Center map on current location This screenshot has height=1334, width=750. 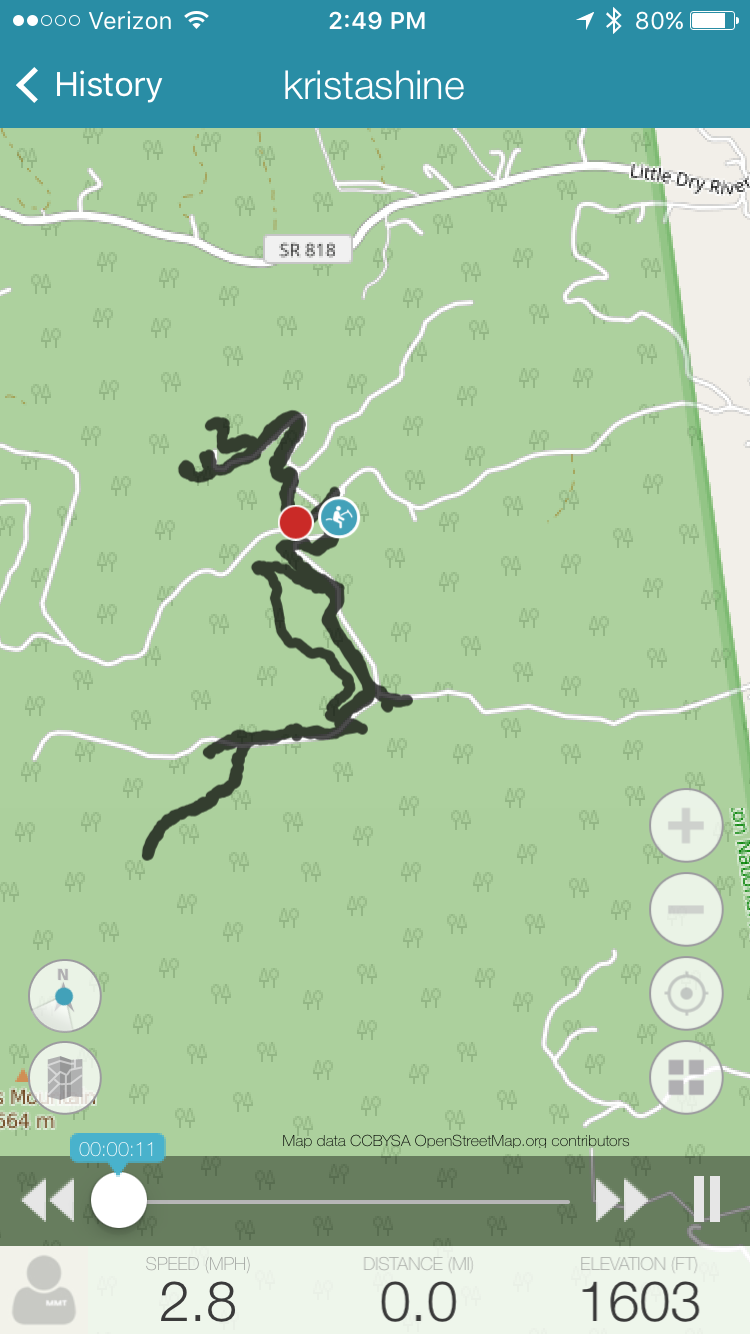686,994
